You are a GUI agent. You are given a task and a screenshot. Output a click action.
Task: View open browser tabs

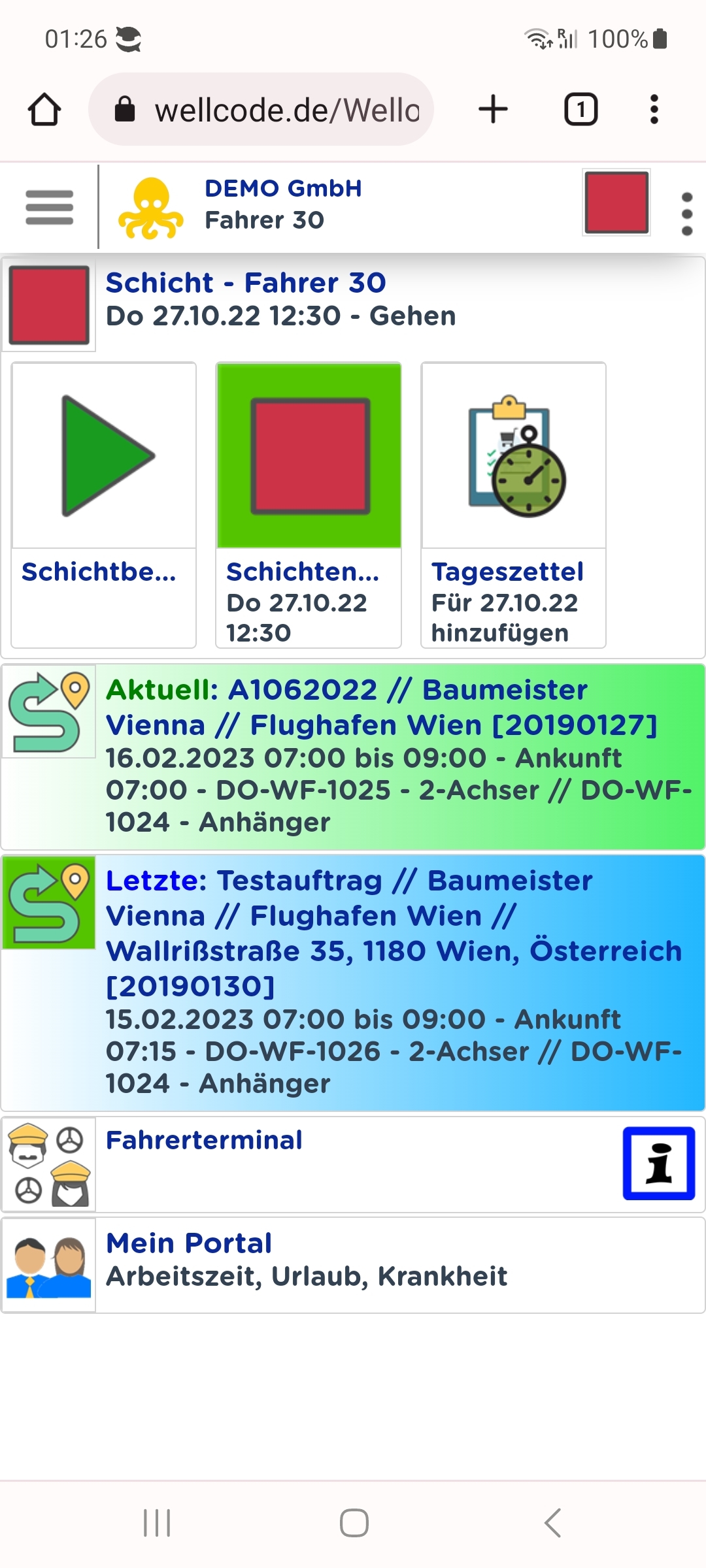pyautogui.click(x=580, y=109)
